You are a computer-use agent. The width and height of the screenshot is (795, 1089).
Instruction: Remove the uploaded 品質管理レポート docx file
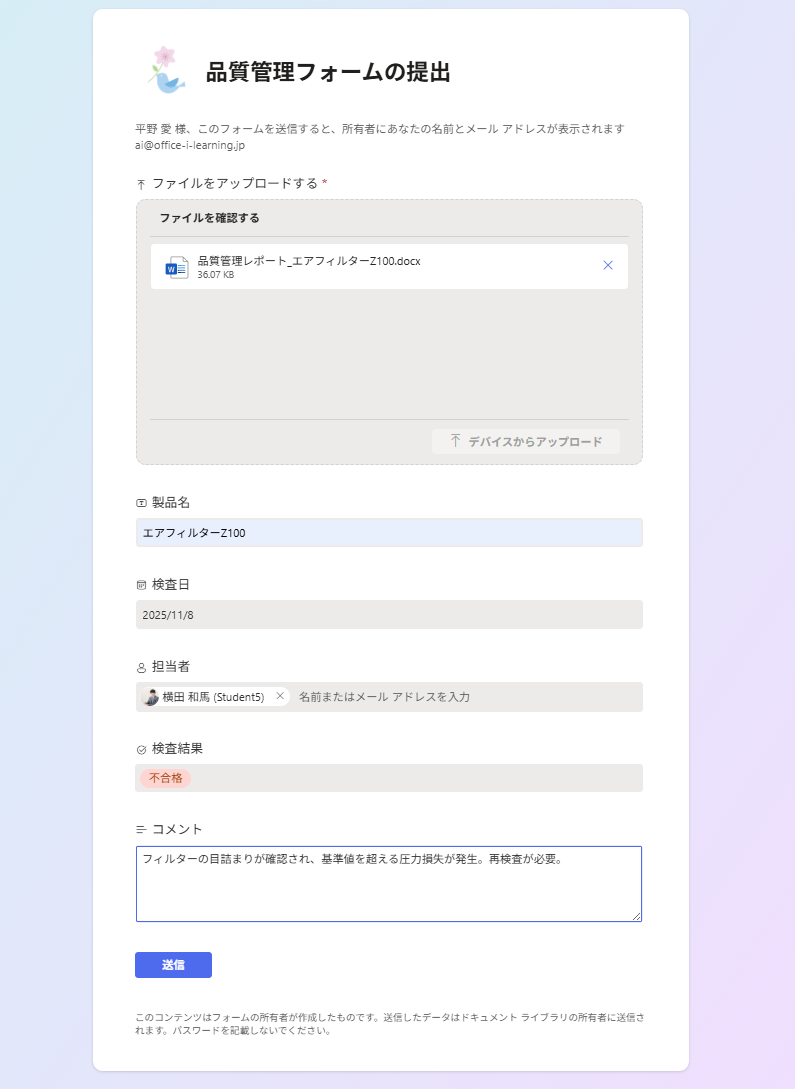pyautogui.click(x=608, y=266)
